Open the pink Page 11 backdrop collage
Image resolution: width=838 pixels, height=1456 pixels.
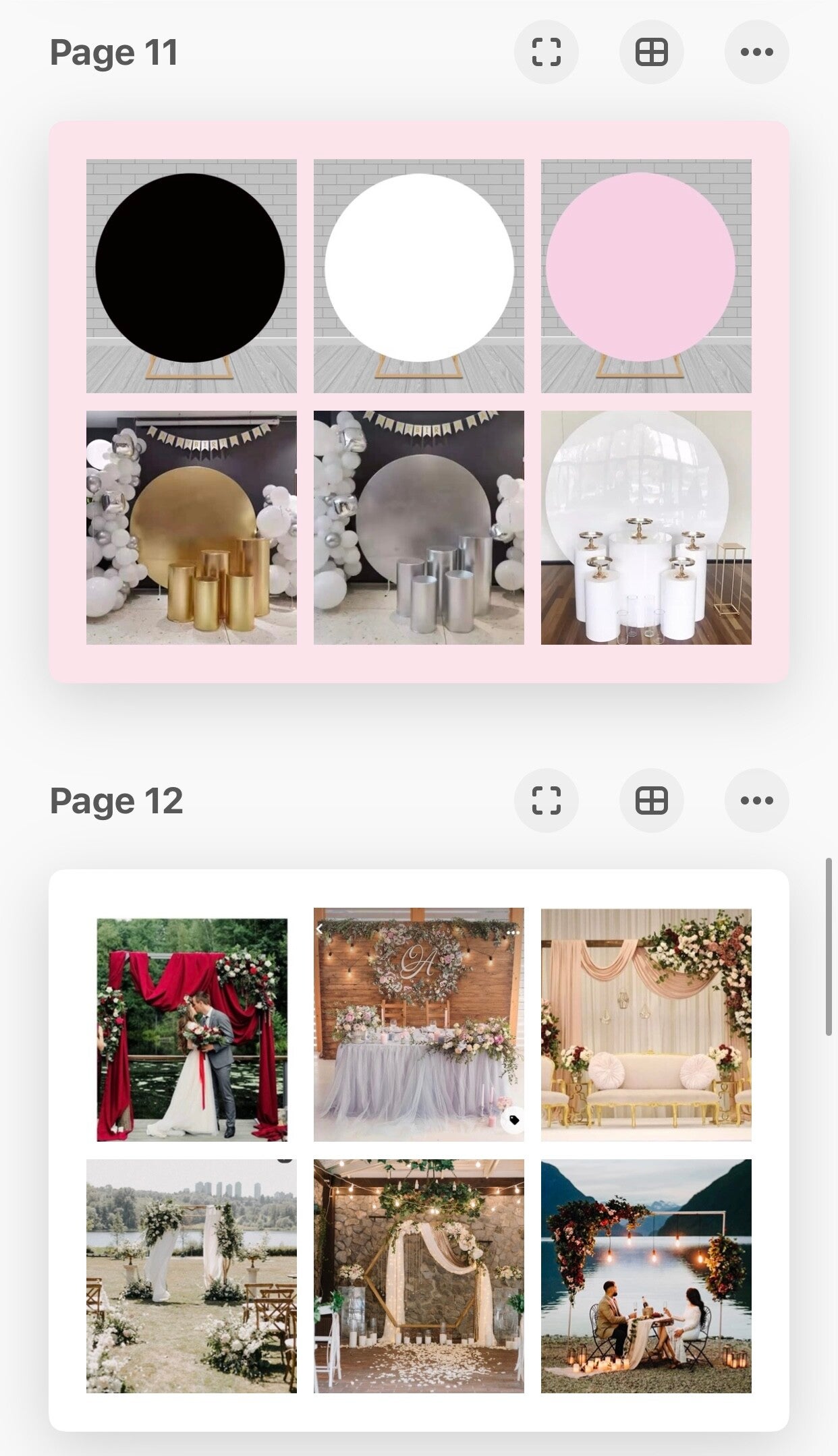click(x=418, y=402)
